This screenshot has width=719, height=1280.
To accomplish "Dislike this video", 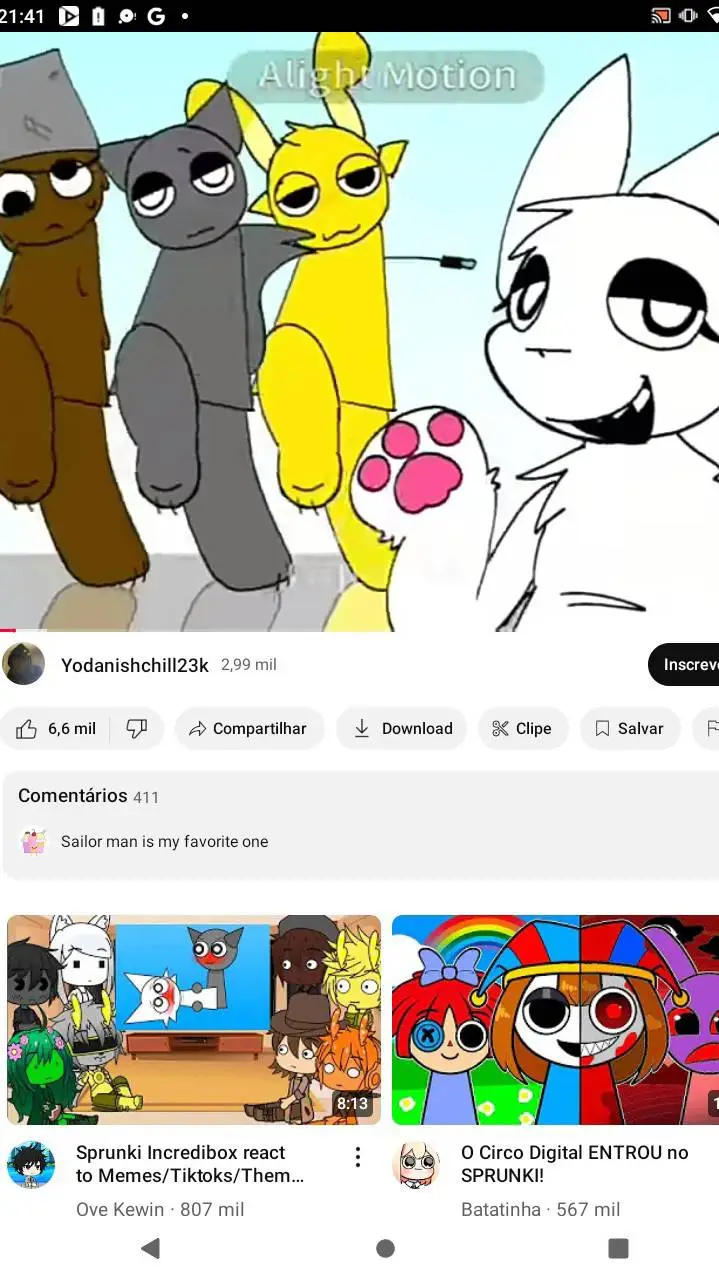I will click(137, 729).
